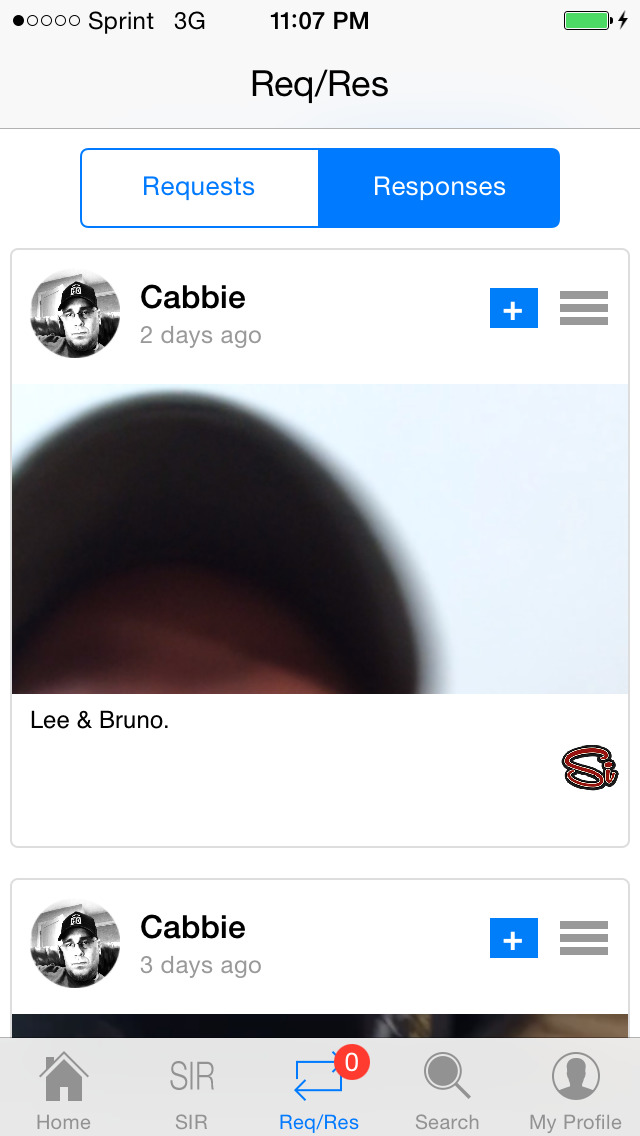640x1136 pixels.
Task: Tap the plus button on Cabbie's 2 days ago post
Action: tap(513, 309)
